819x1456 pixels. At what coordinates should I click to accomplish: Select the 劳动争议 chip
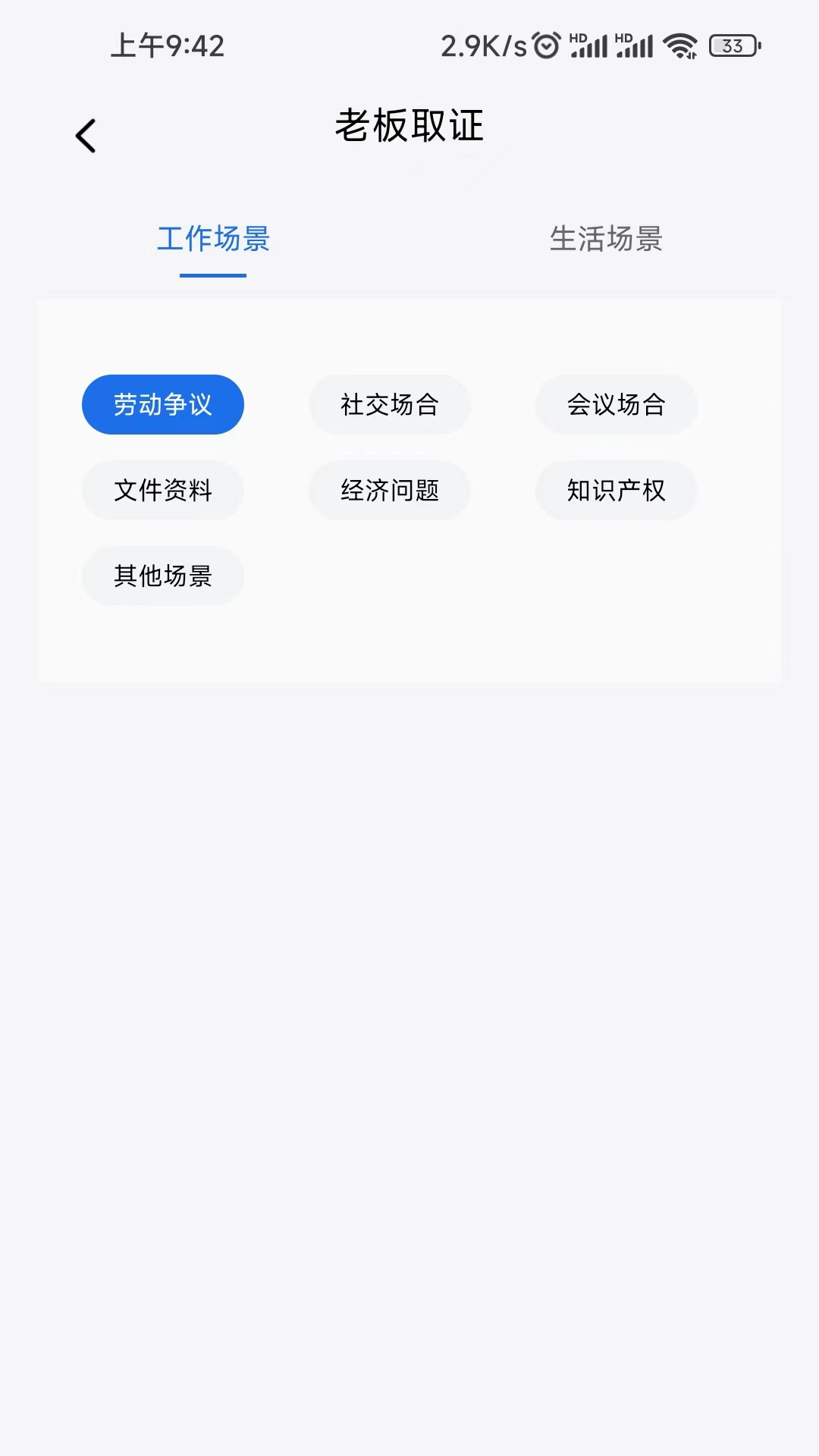coord(163,404)
